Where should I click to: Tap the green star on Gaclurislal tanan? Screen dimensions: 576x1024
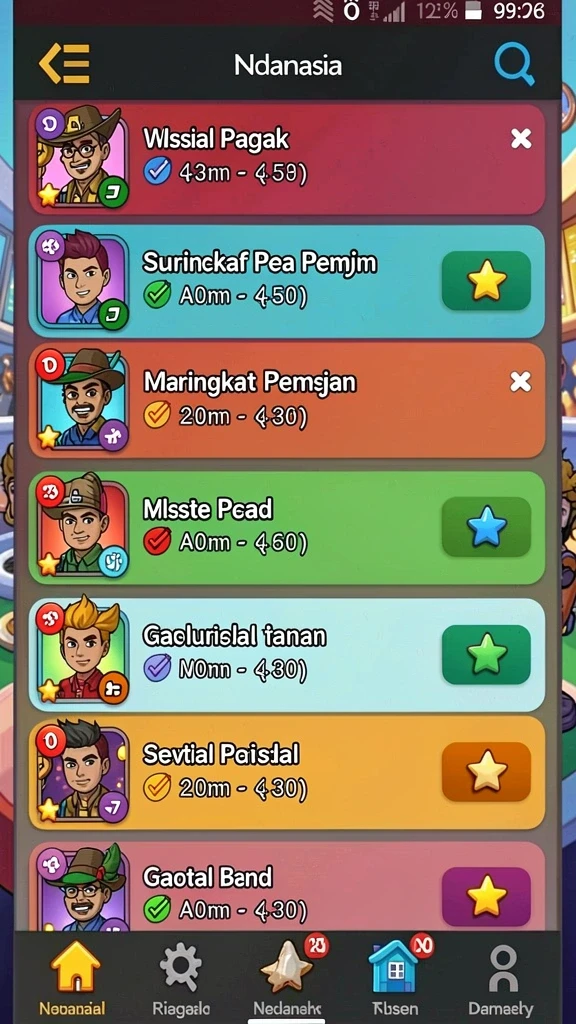tap(487, 654)
